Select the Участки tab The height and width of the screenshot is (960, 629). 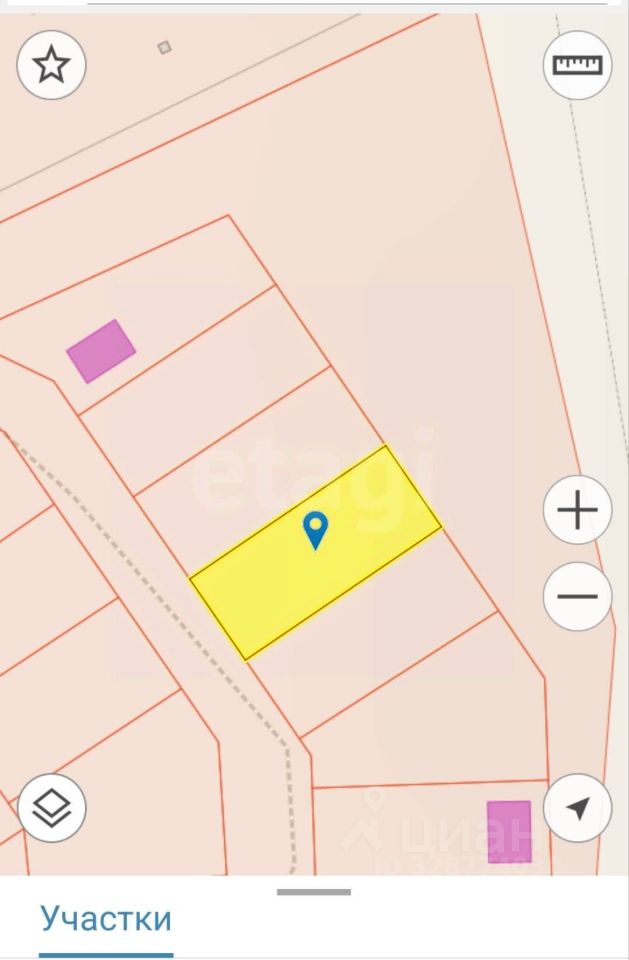106,918
